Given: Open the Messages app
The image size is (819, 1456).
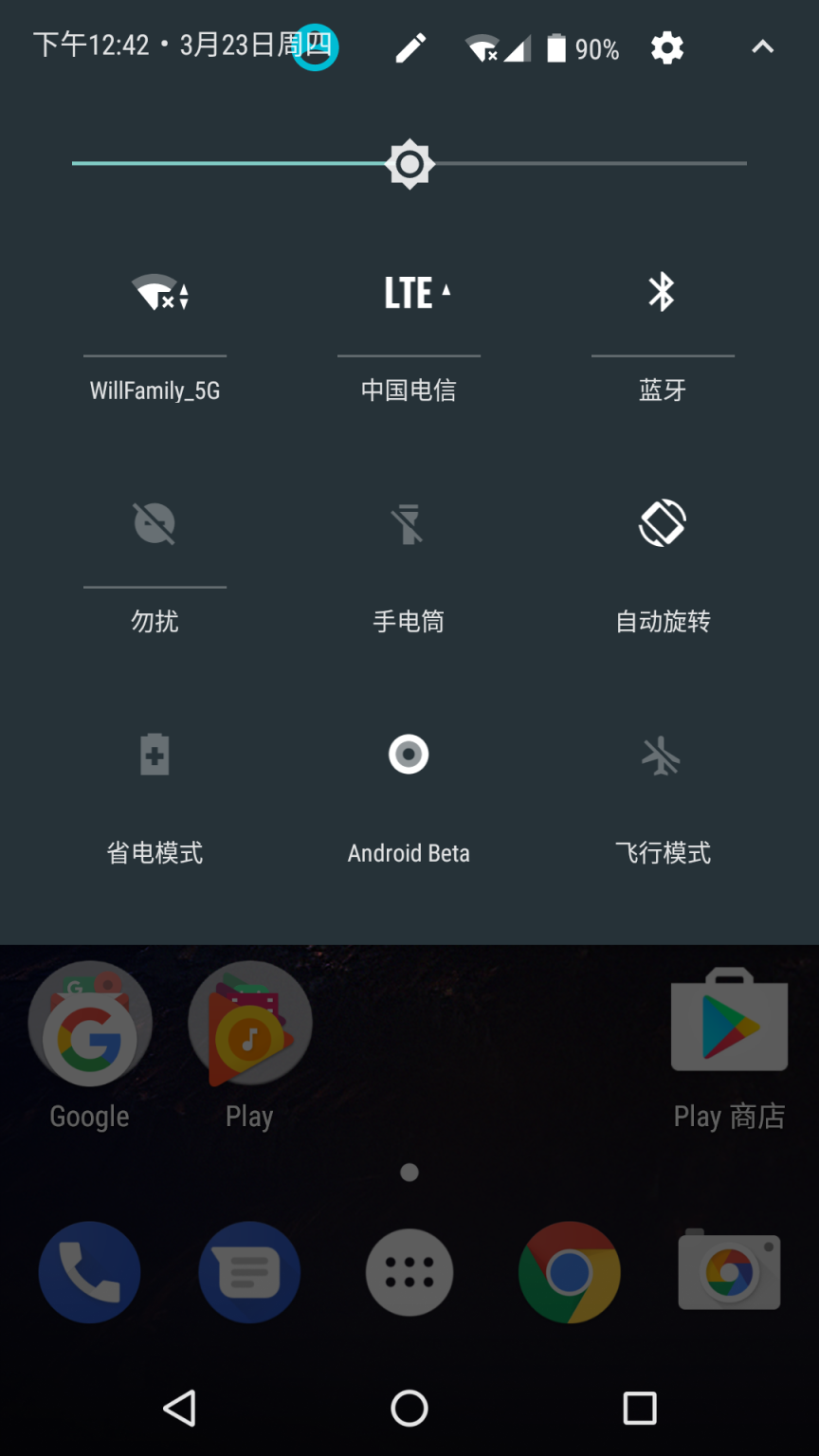Looking at the screenshot, I should click(249, 1271).
